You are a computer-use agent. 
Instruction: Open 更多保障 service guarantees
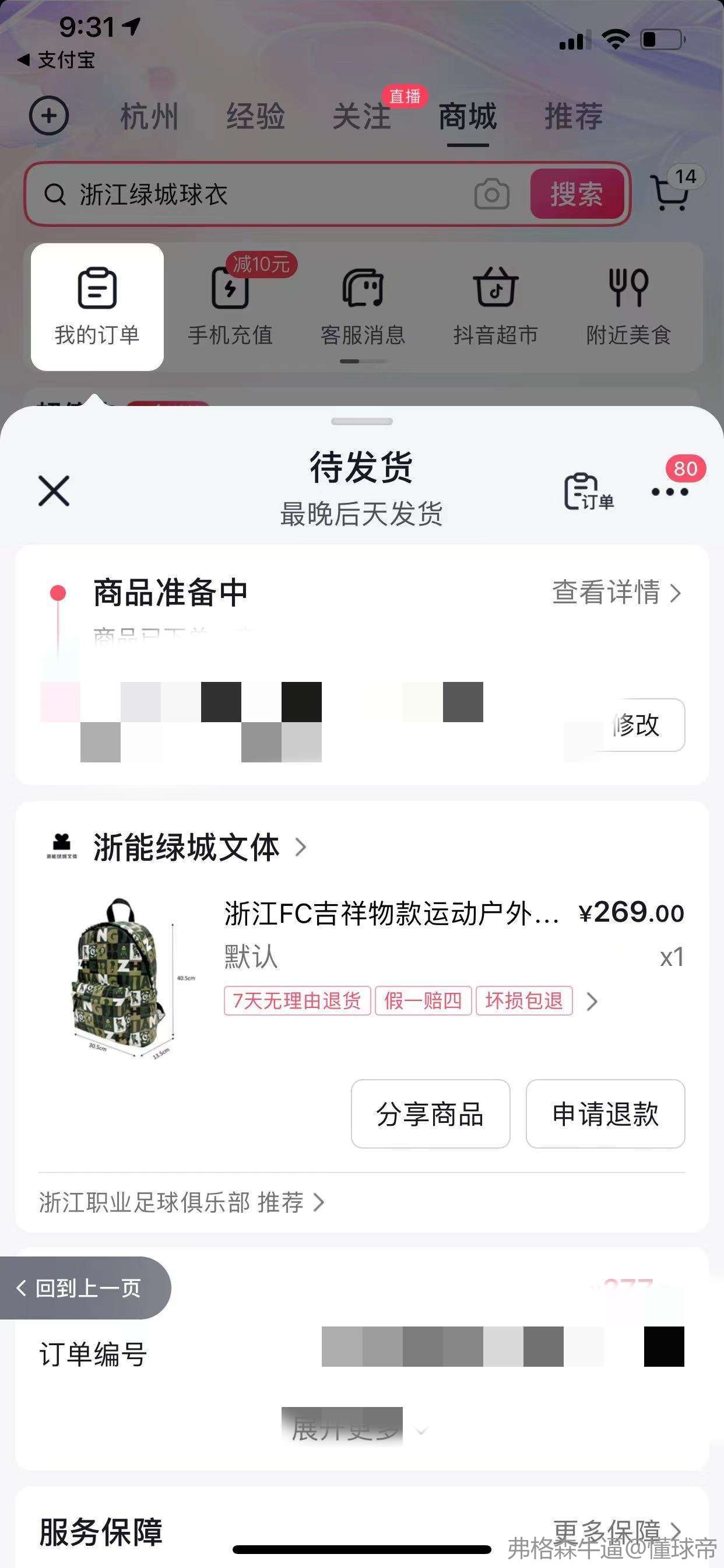[616, 1529]
